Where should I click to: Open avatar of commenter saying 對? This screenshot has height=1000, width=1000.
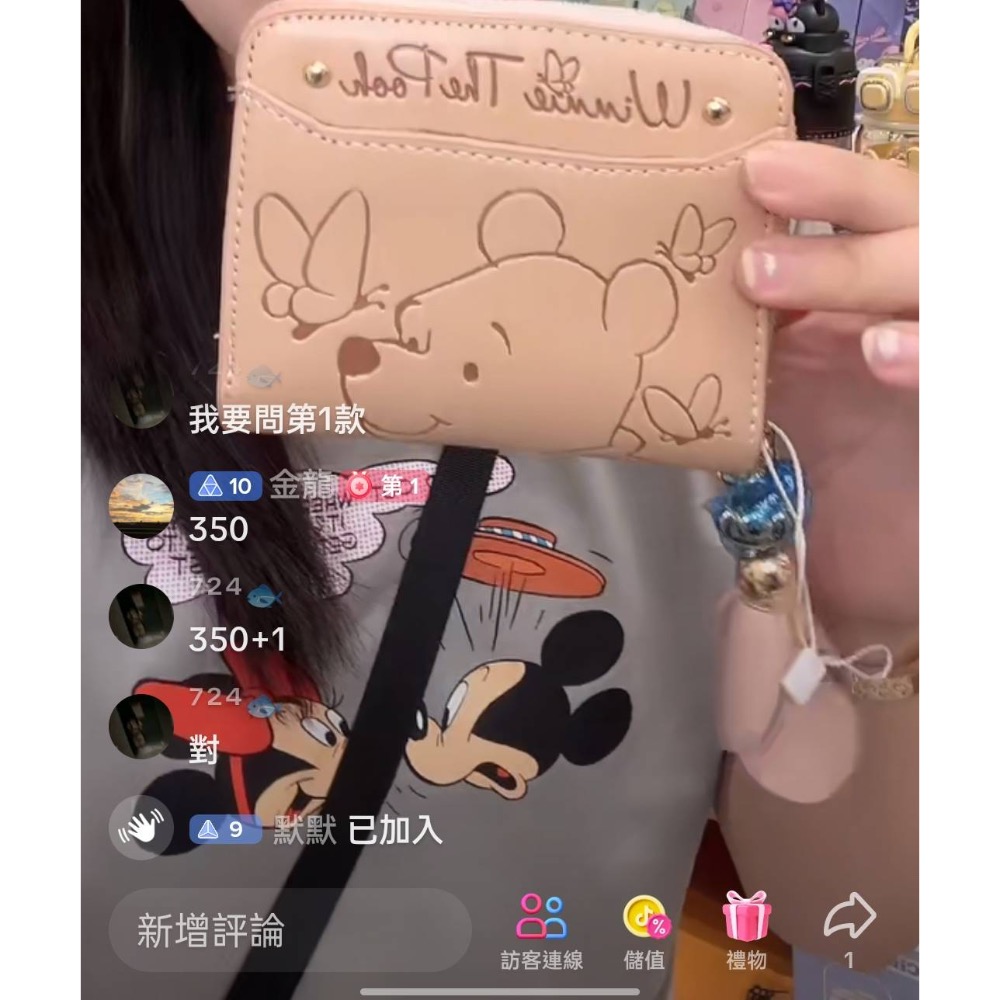[141, 726]
